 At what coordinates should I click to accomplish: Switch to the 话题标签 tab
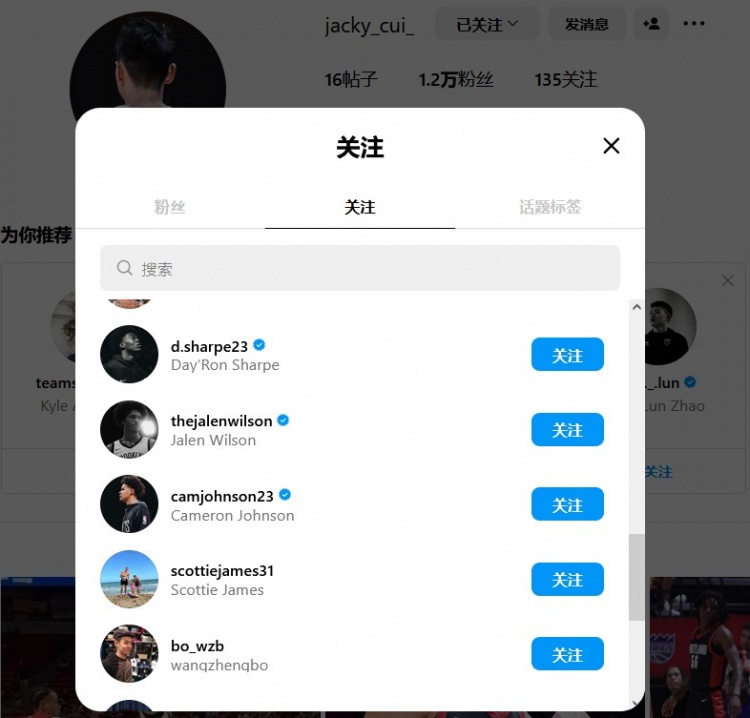(x=550, y=207)
